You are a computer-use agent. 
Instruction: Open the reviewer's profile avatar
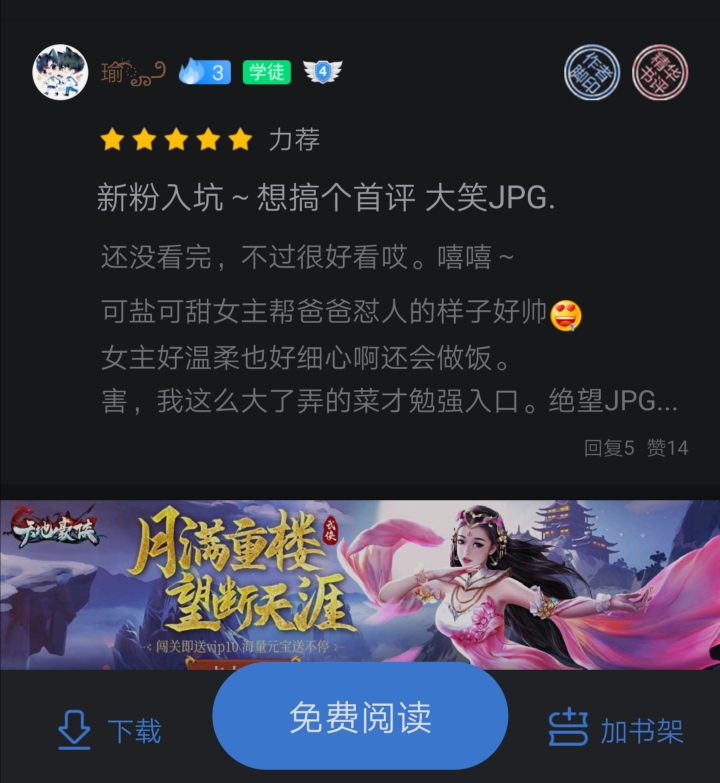click(x=60, y=71)
